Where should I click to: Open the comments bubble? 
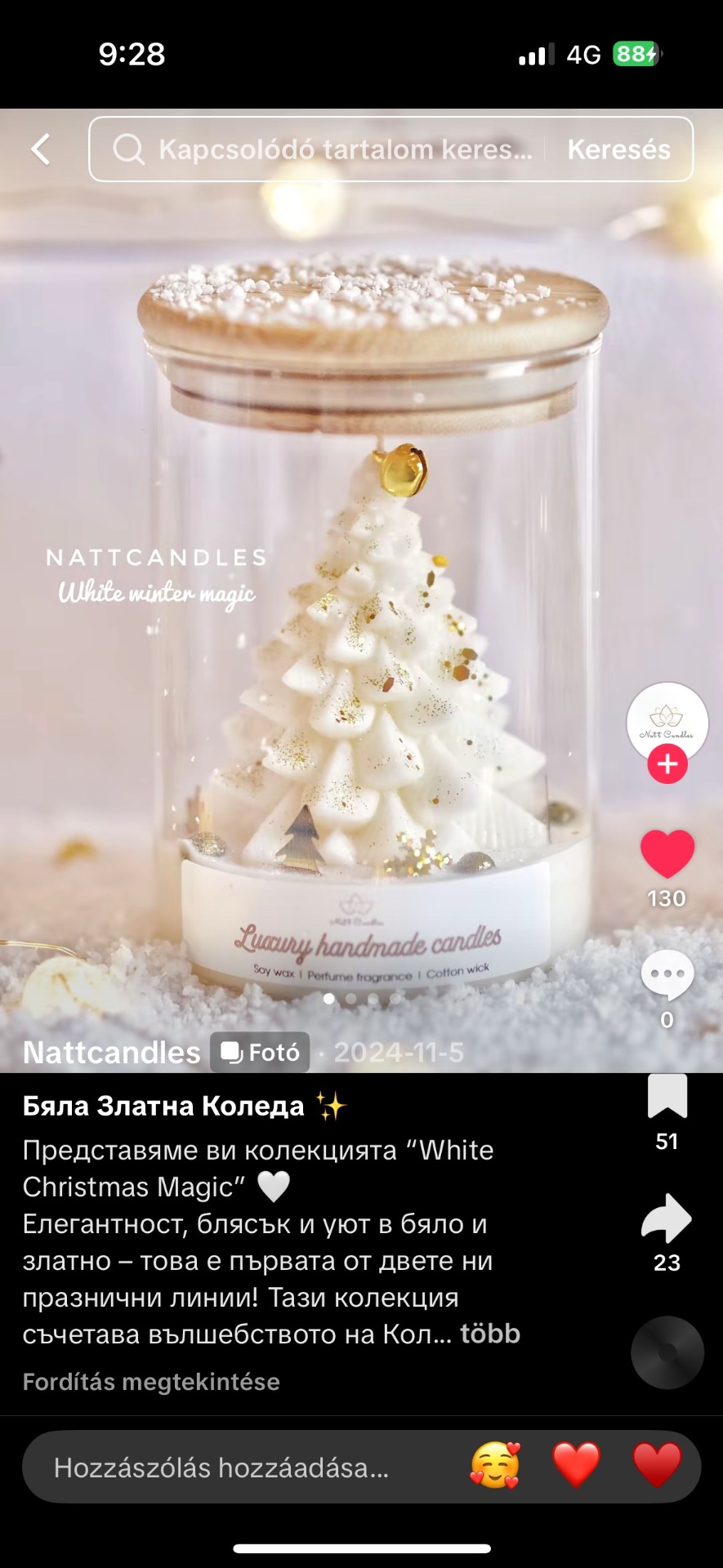point(667,974)
